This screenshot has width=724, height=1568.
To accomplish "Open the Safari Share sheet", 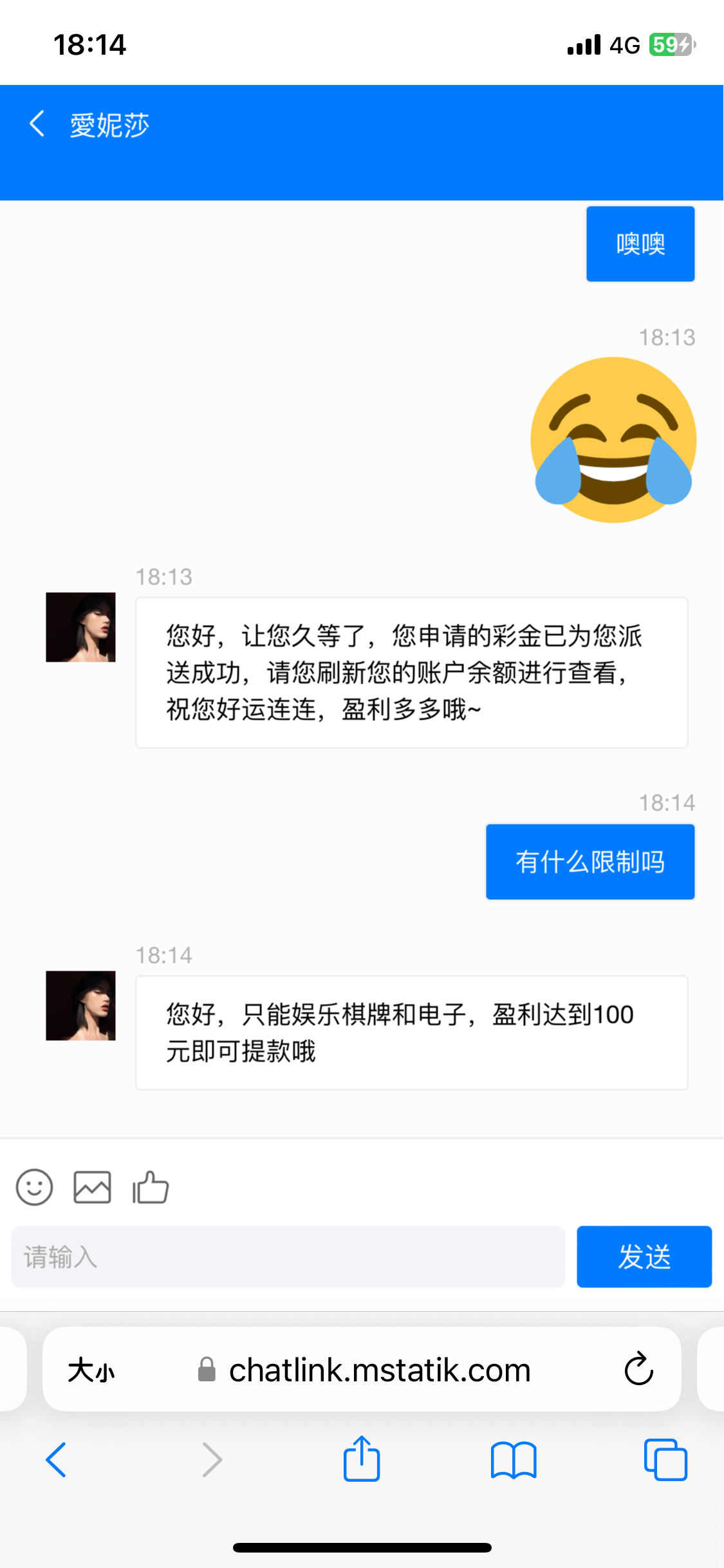I will pyautogui.click(x=362, y=1459).
